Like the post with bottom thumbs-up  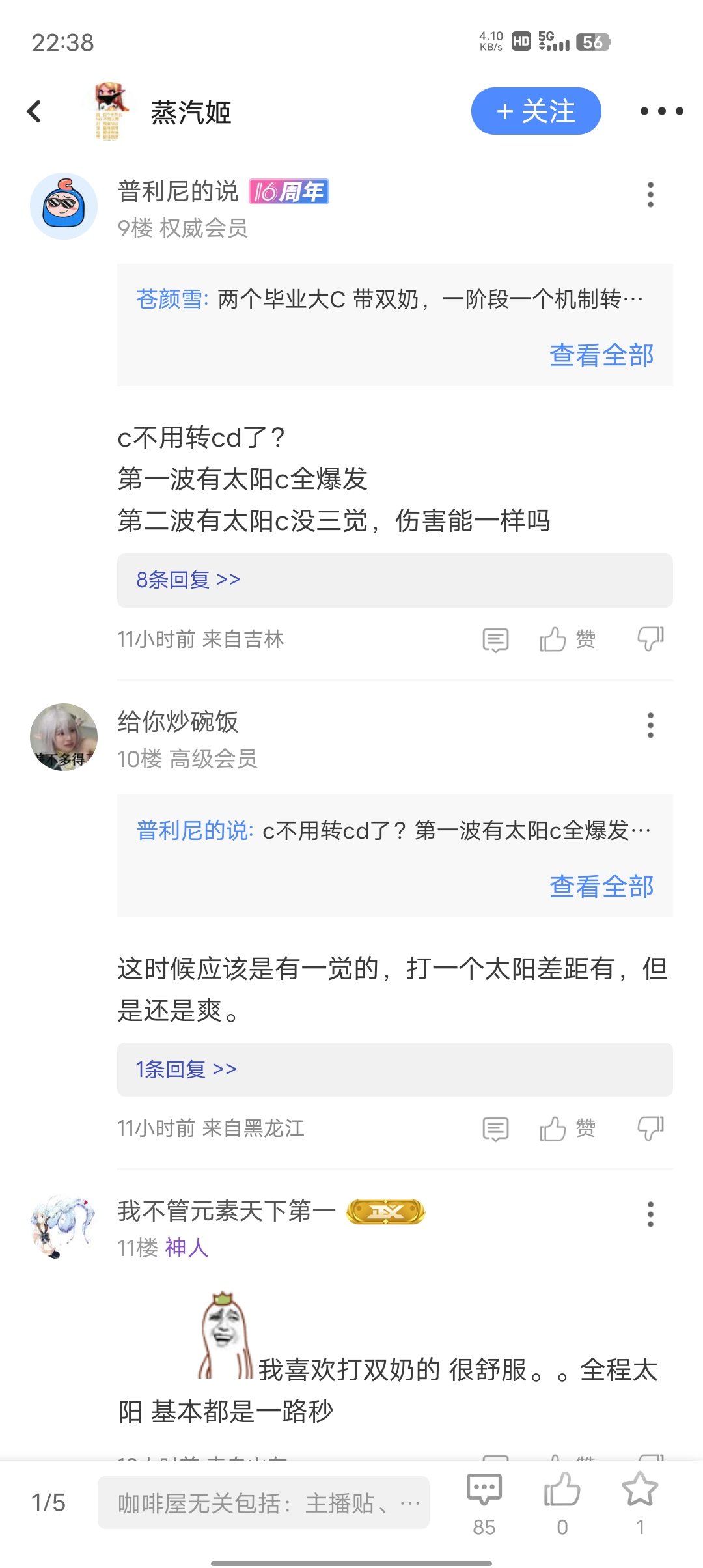[x=562, y=1504]
